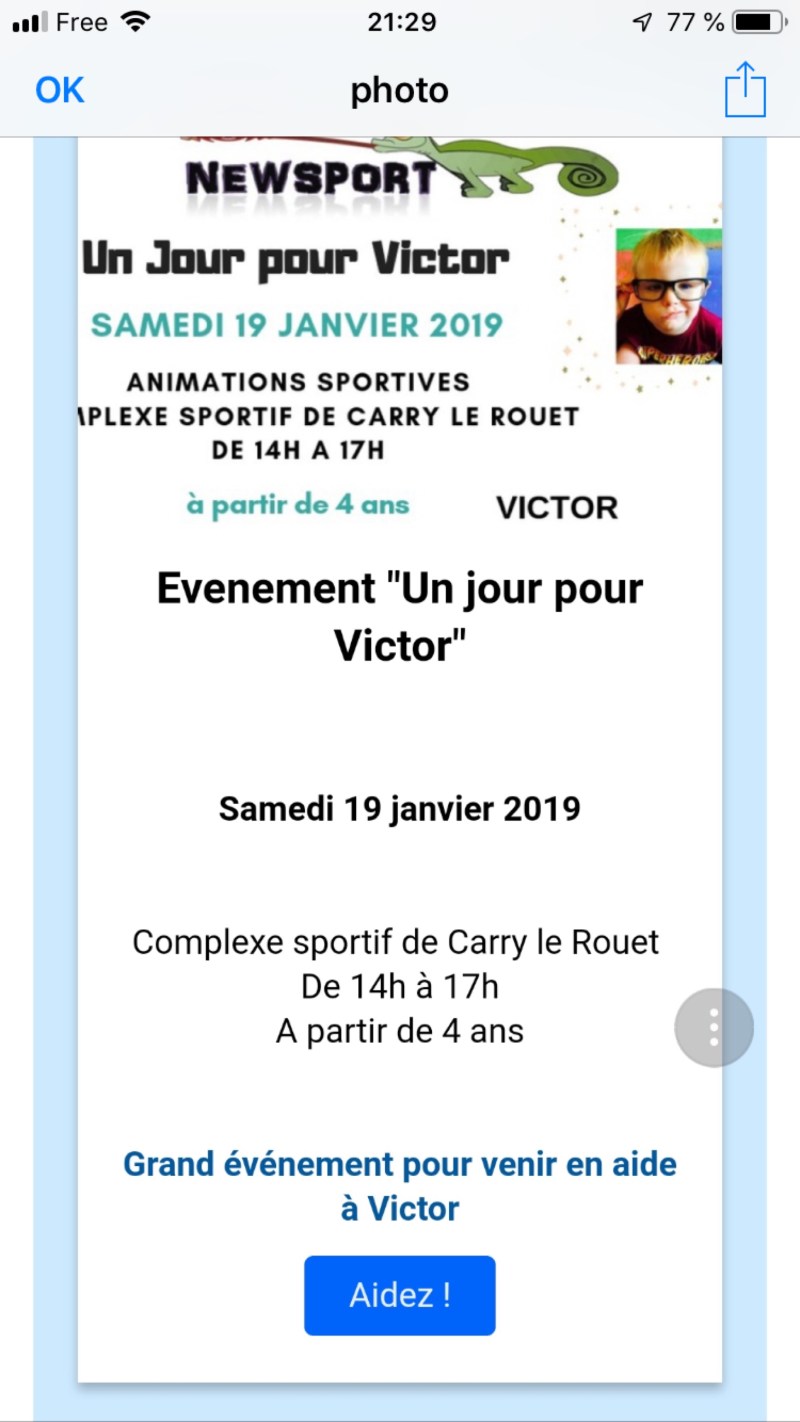
Task: Share this photo
Action: pyautogui.click(x=745, y=90)
